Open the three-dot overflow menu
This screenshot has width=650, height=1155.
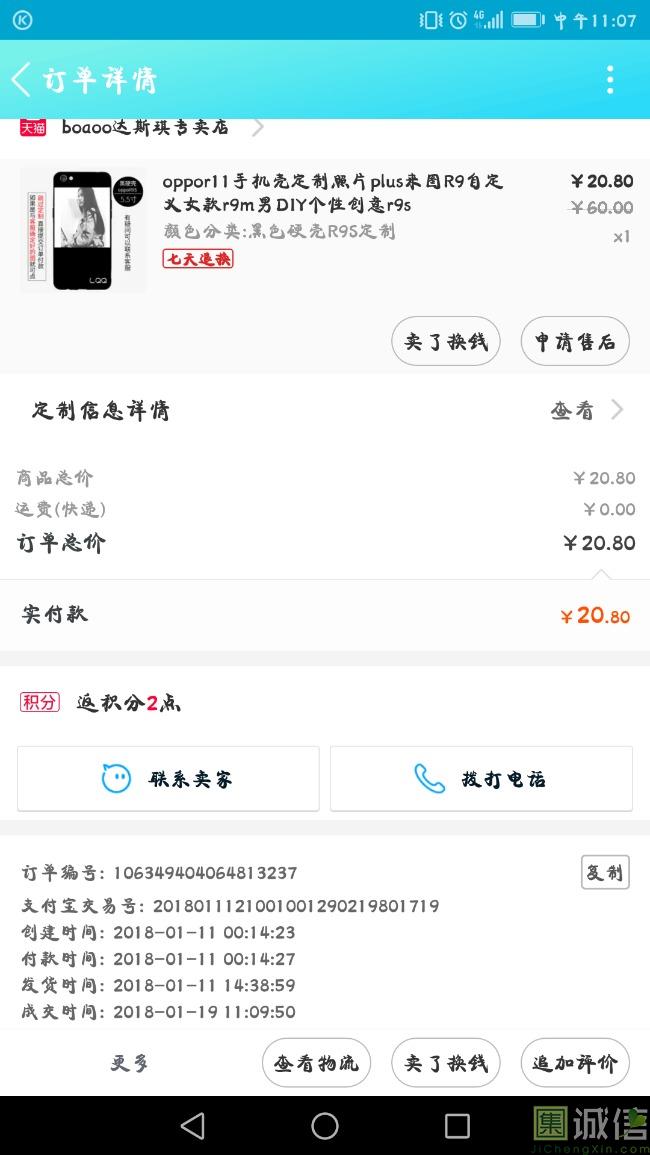tap(609, 80)
